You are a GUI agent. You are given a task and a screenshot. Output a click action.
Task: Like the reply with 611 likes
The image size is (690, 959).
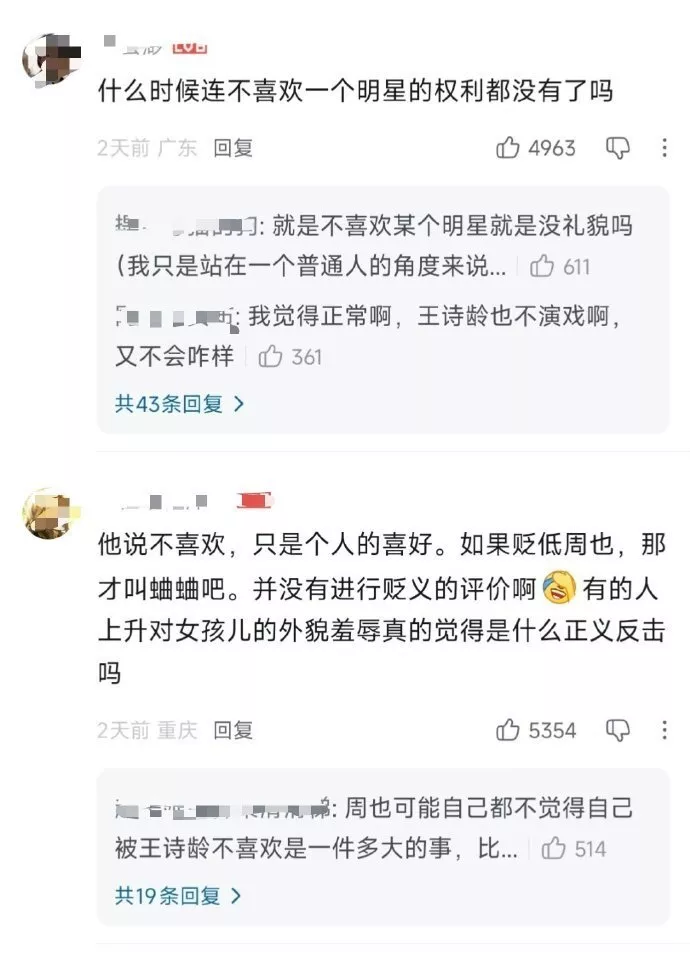tap(543, 266)
